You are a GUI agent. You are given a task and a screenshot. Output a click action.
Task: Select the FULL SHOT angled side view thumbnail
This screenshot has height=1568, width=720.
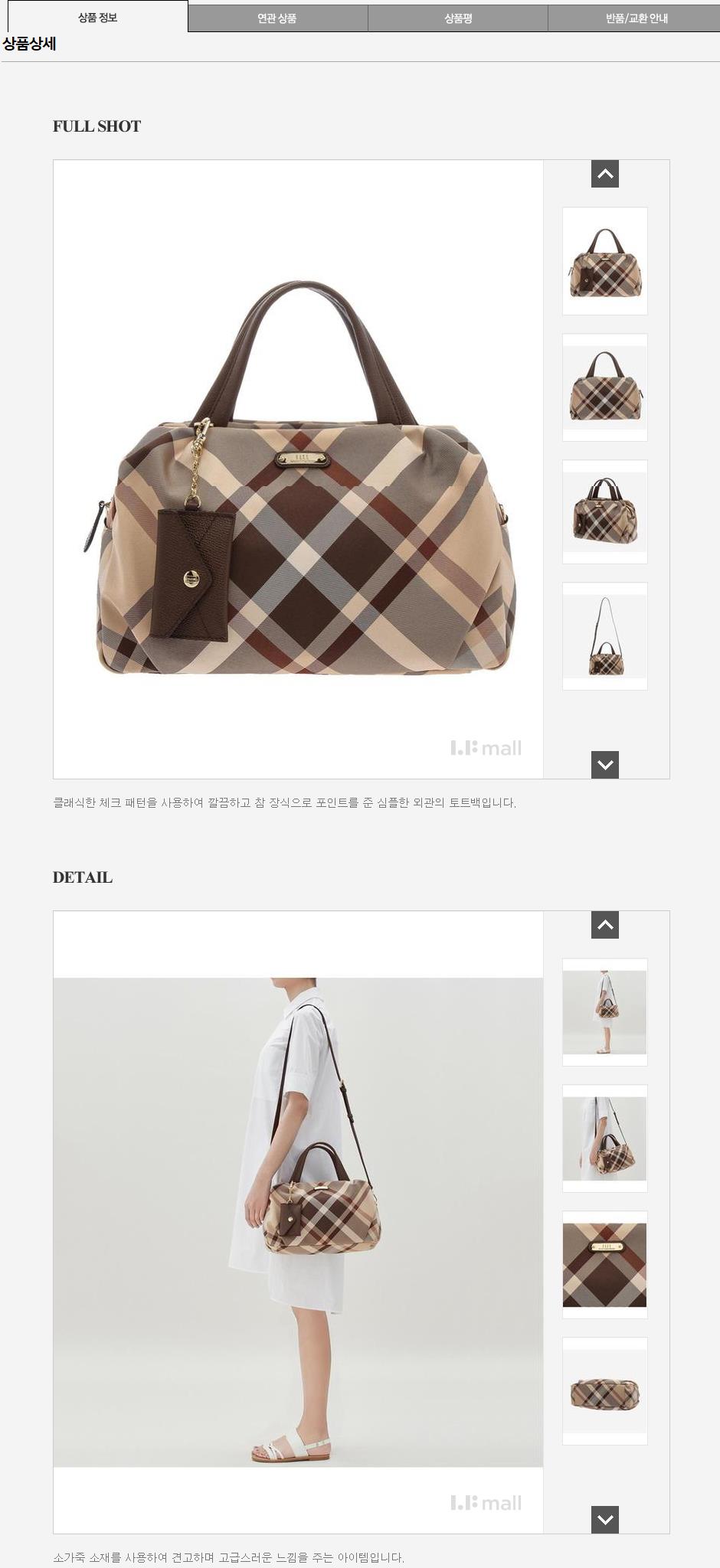[x=605, y=512]
